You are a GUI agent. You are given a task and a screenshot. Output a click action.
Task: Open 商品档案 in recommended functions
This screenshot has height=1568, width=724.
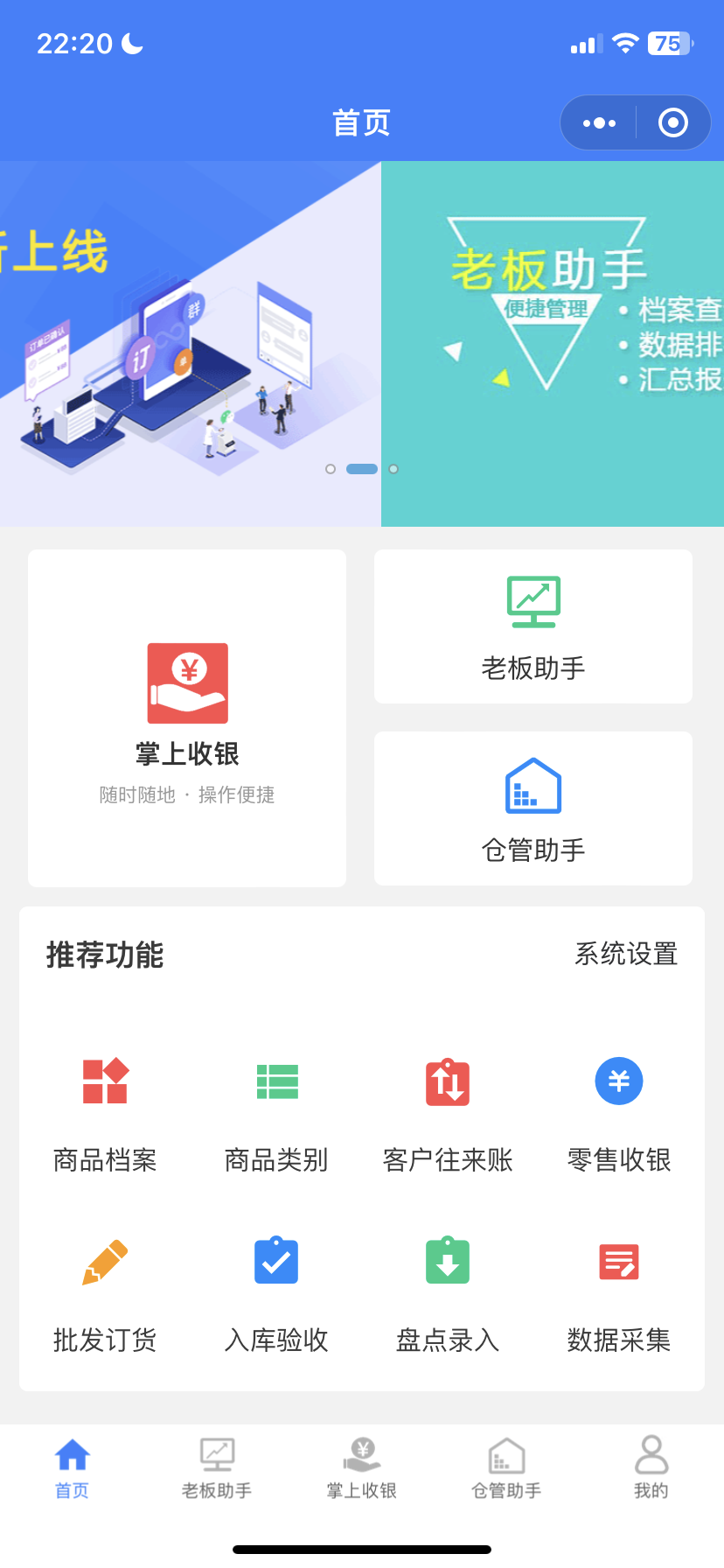[105, 1113]
